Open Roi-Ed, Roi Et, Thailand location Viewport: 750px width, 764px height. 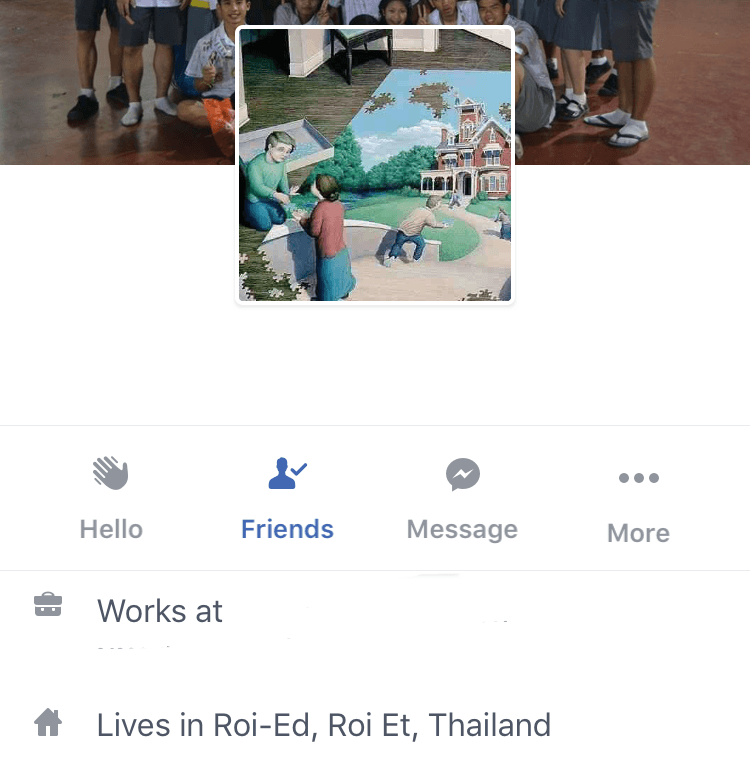(323, 725)
